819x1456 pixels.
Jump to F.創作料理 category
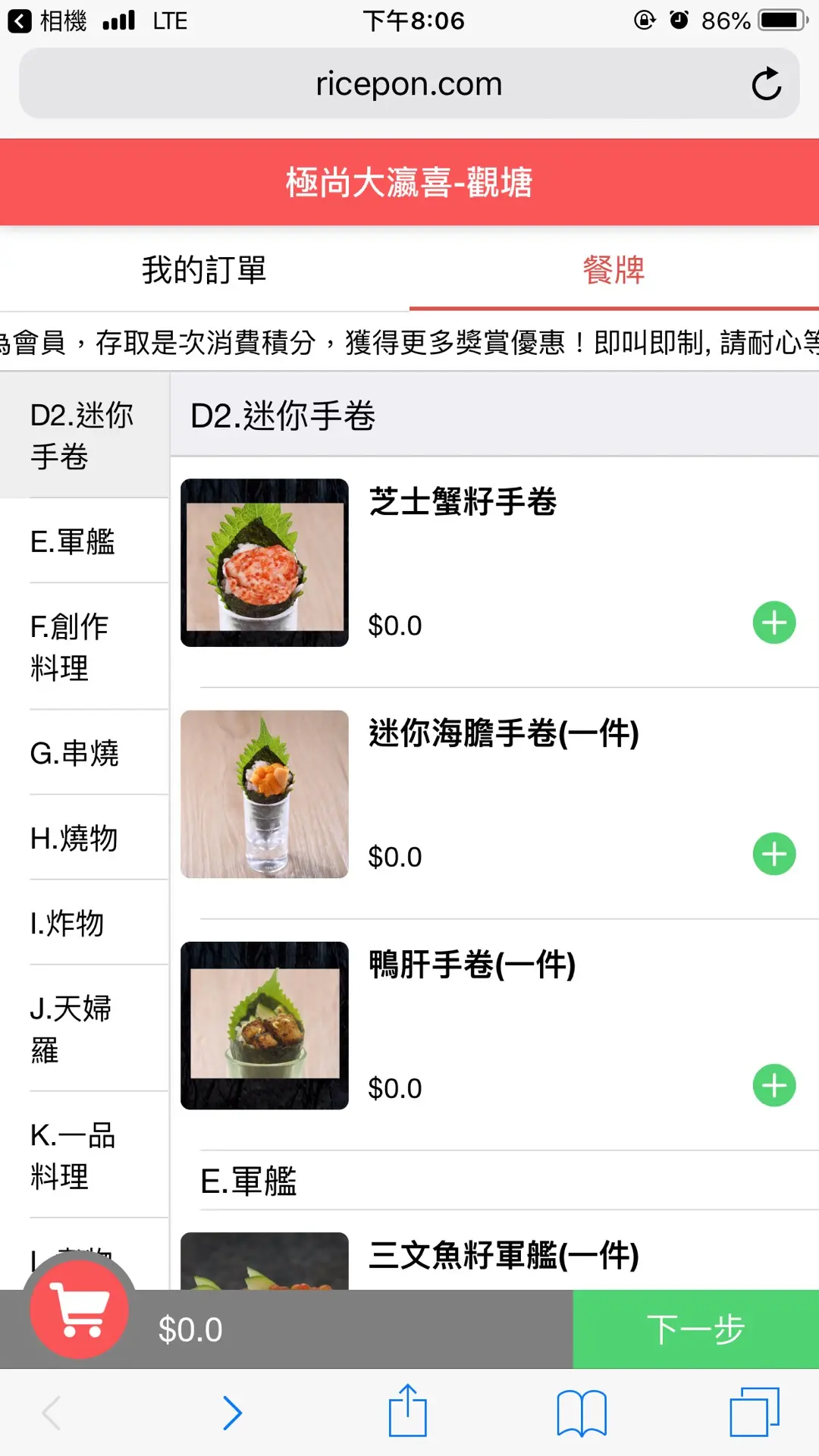point(83,647)
